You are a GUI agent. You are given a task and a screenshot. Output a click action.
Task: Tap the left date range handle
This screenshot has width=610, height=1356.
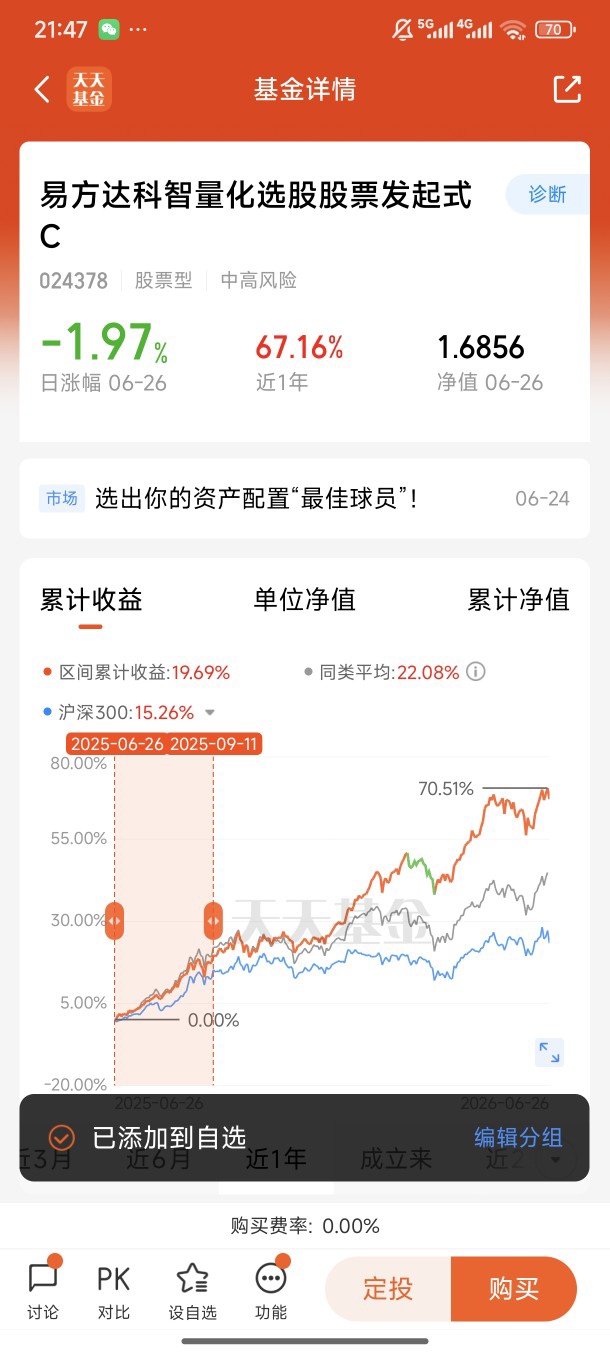(x=114, y=920)
